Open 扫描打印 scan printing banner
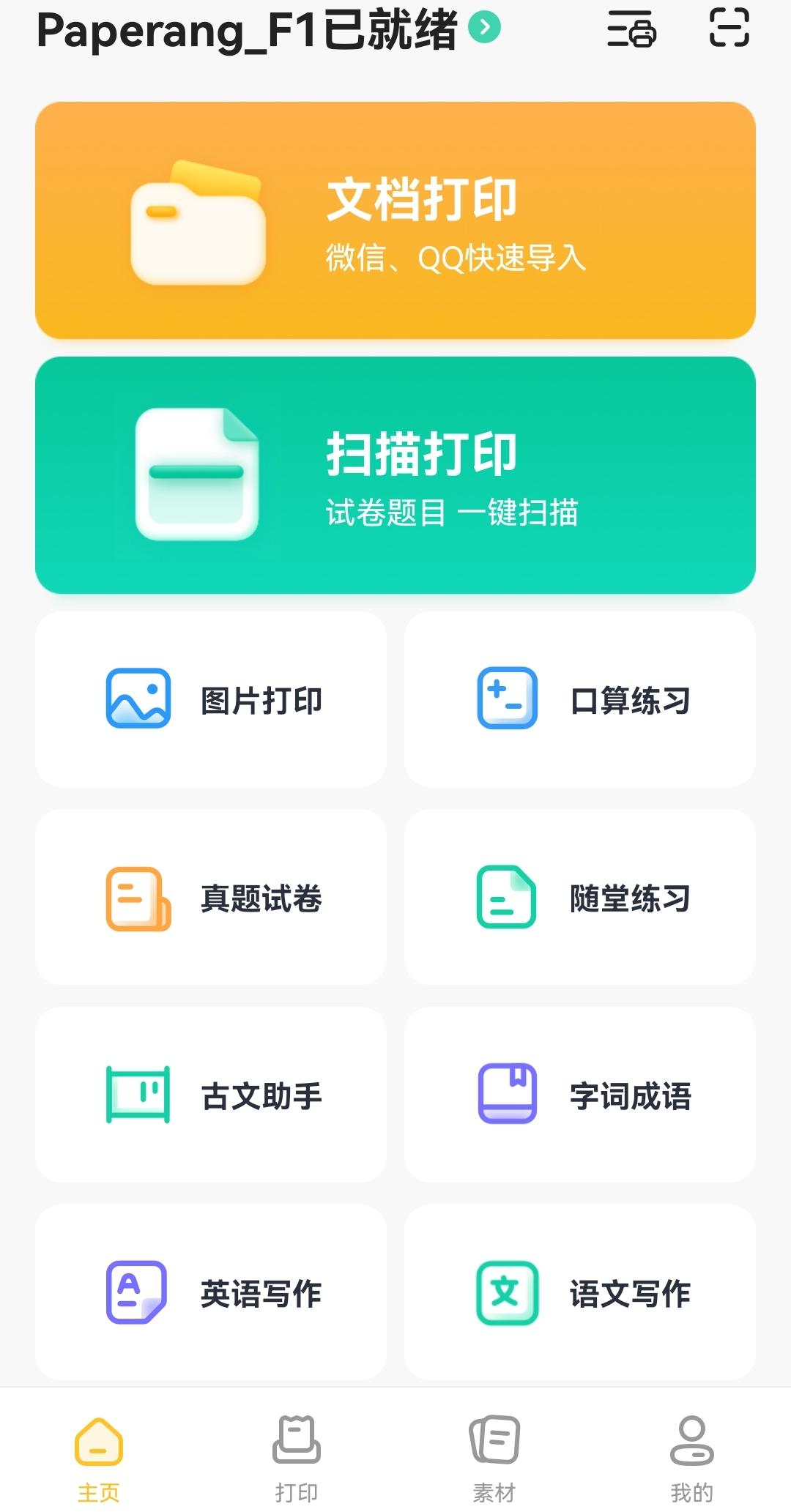 point(395,472)
